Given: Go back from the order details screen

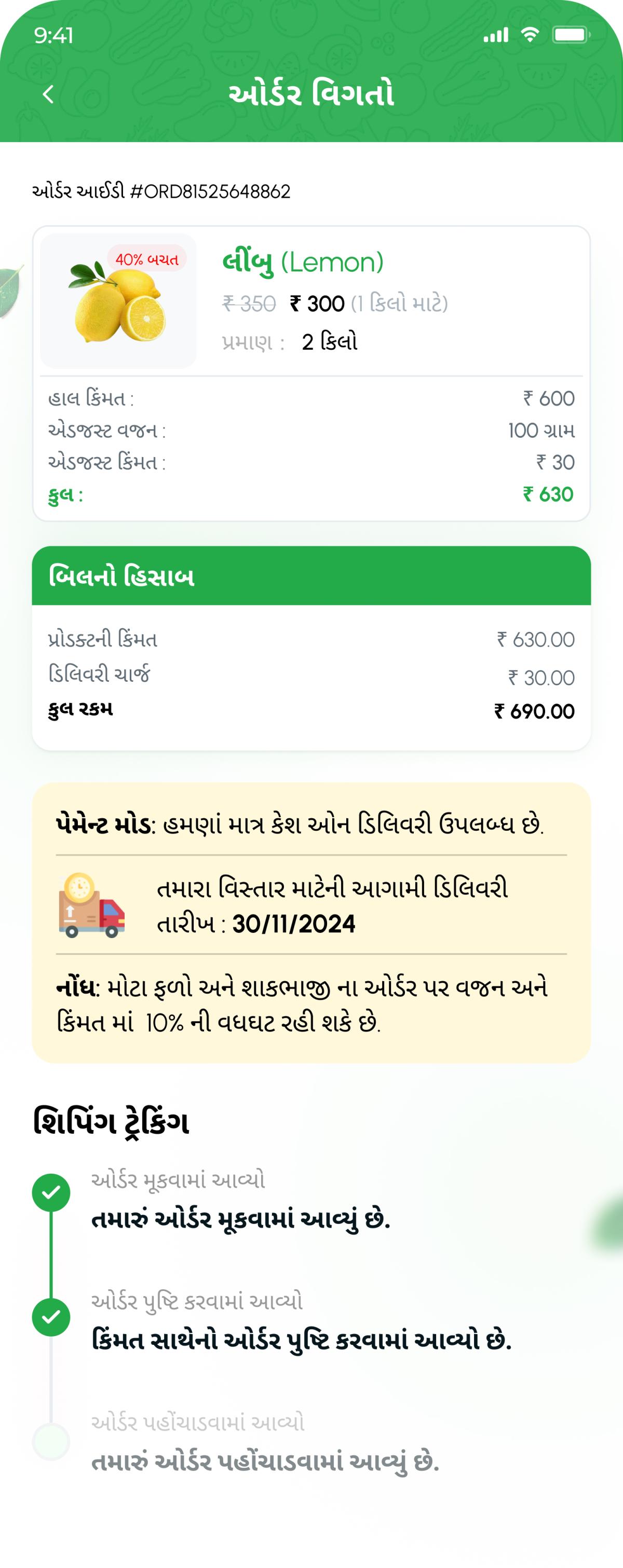Looking at the screenshot, I should [48, 94].
